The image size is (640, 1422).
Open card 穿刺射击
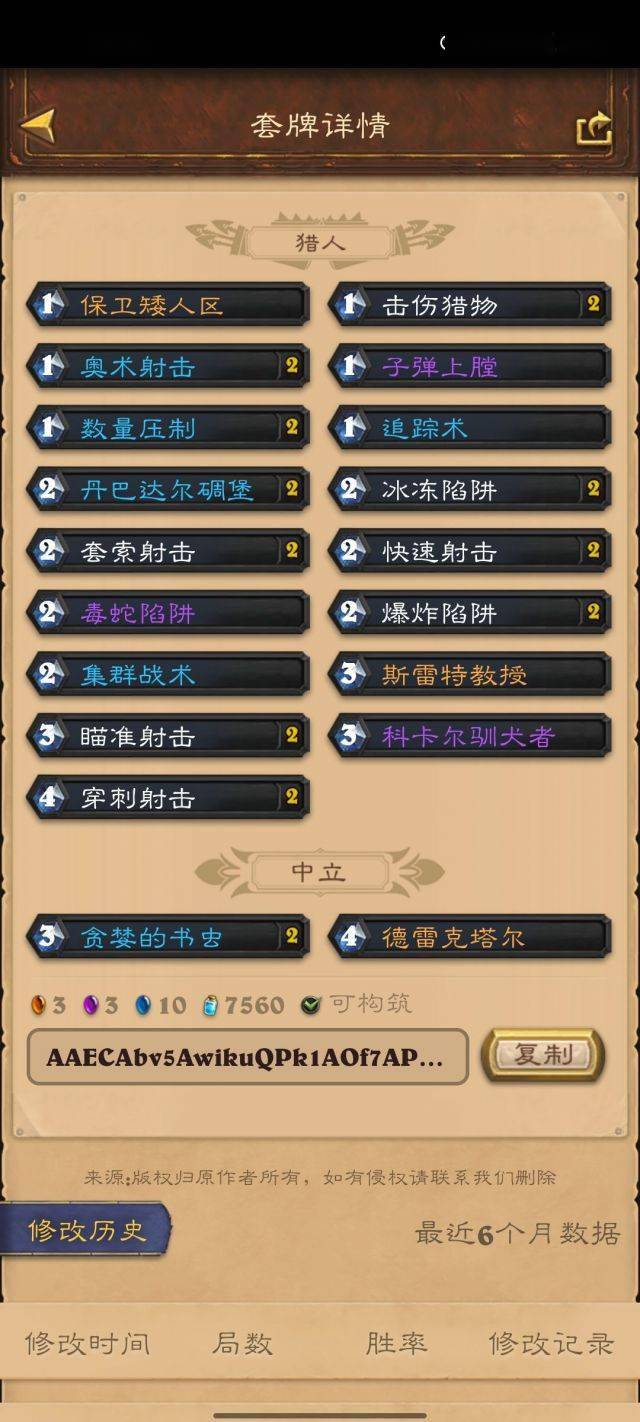pos(168,798)
